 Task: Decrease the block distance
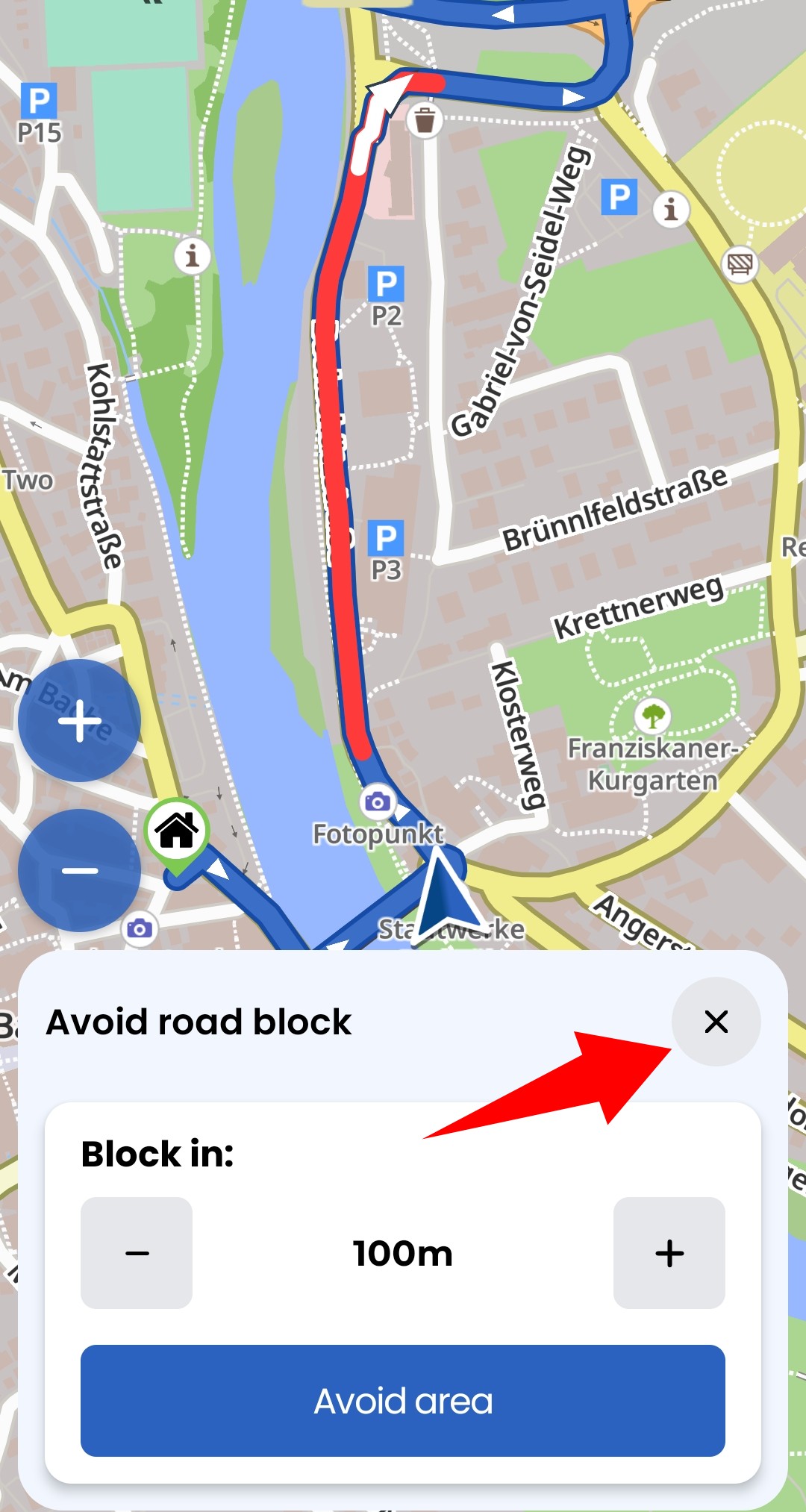coord(137,1253)
